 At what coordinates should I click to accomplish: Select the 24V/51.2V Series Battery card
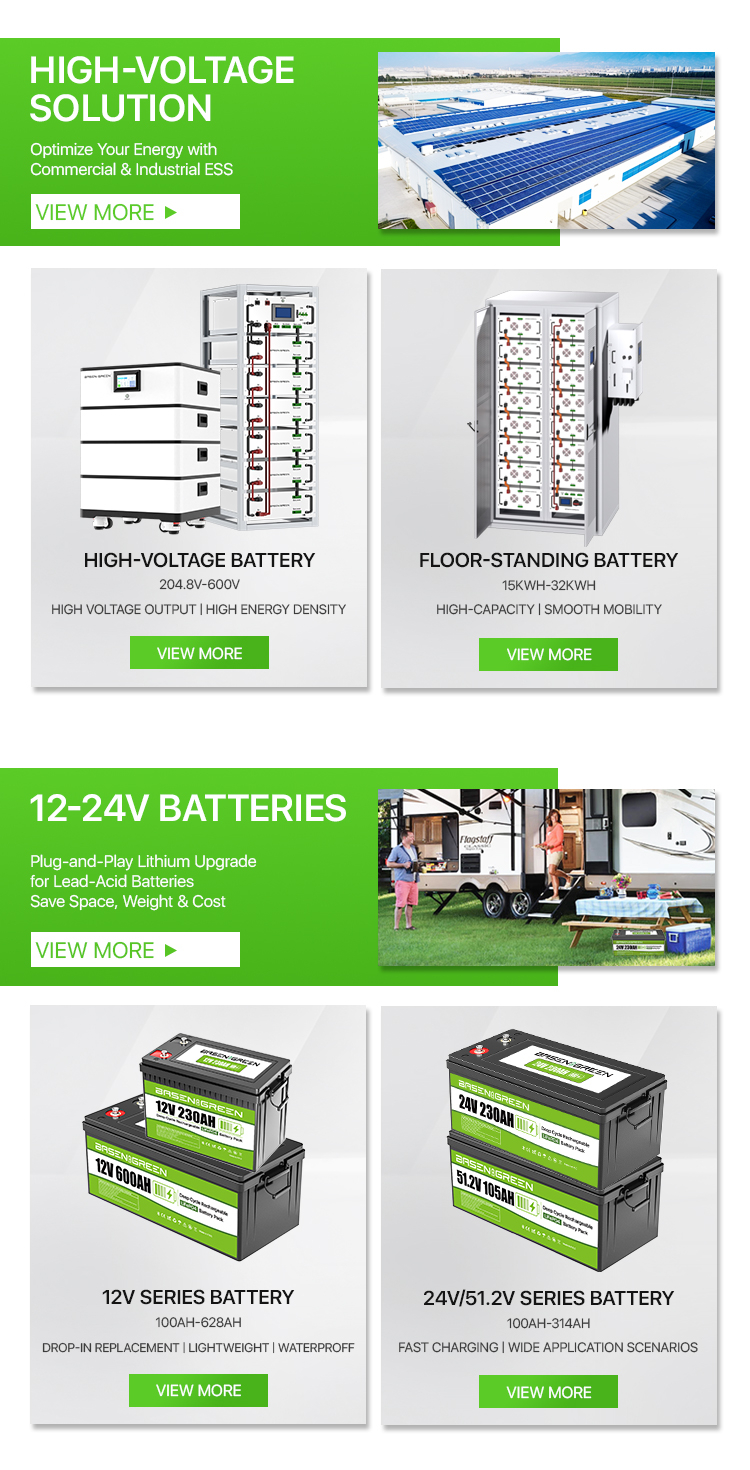tap(548, 1160)
